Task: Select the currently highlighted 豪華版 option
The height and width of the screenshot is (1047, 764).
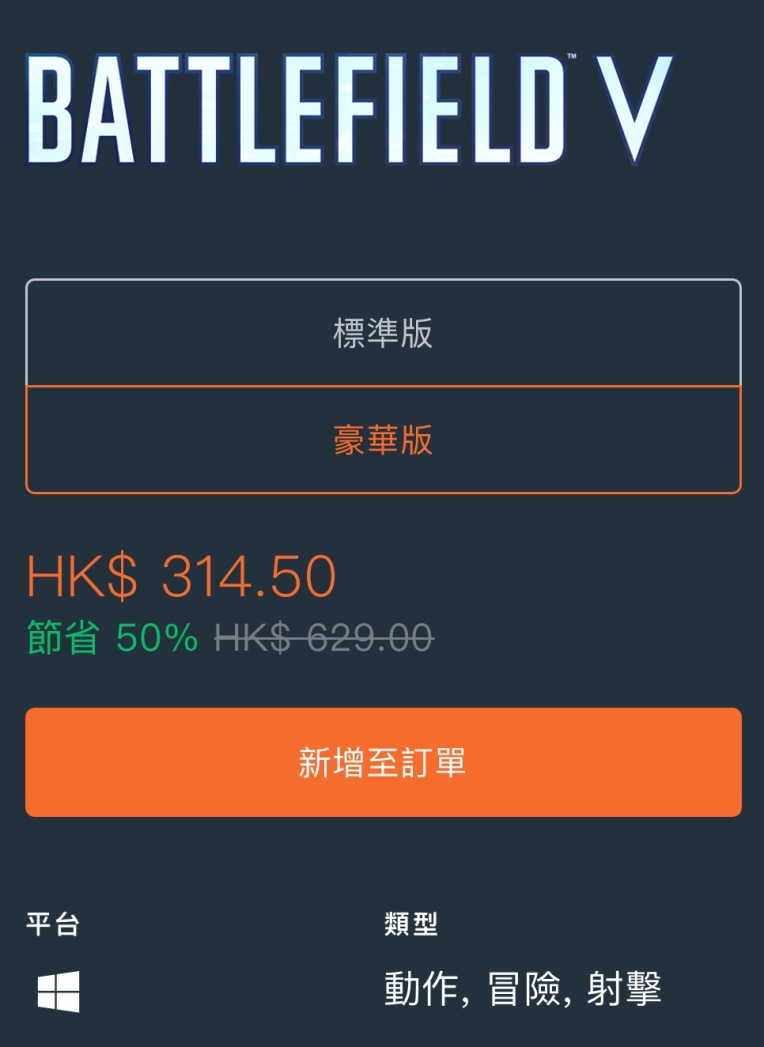Action: (x=380, y=441)
